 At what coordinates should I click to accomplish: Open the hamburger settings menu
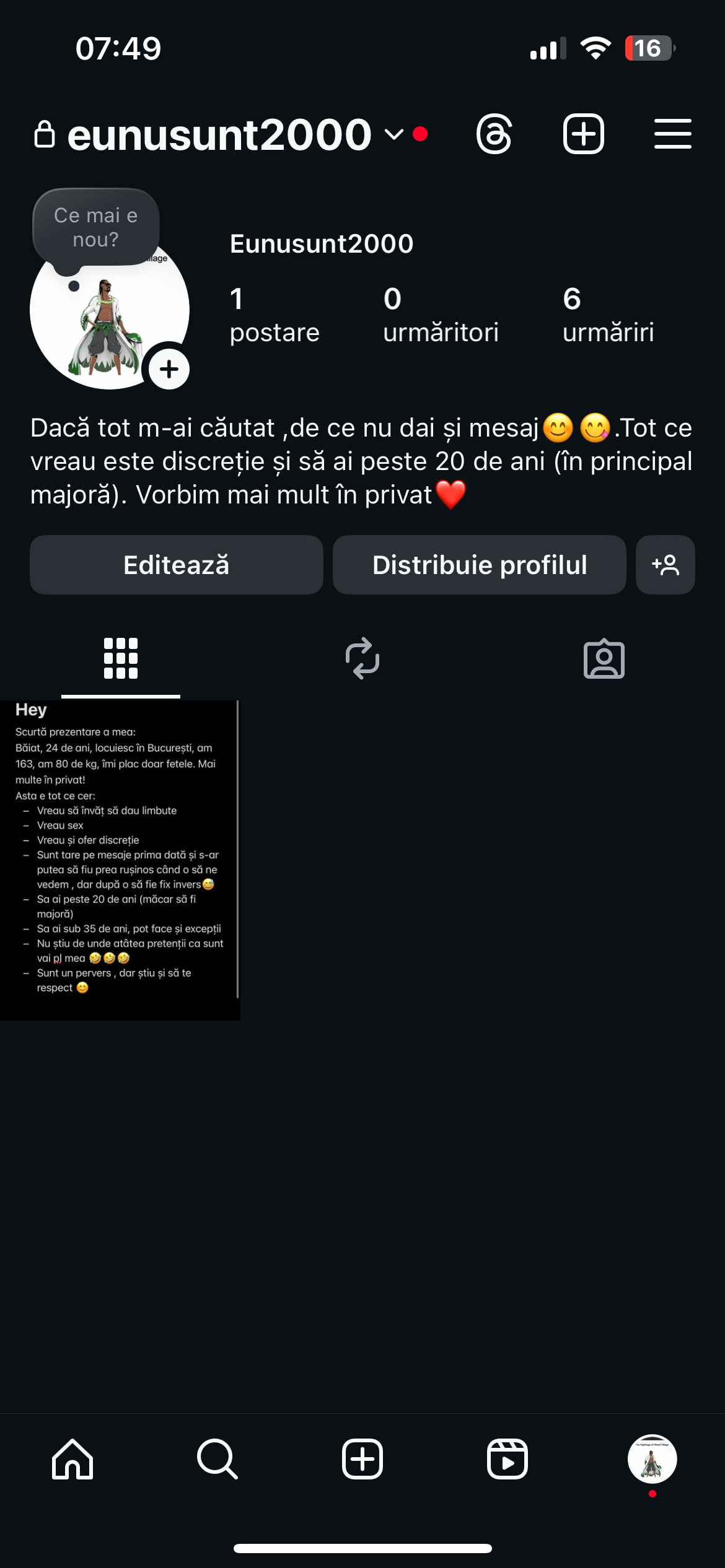point(672,134)
